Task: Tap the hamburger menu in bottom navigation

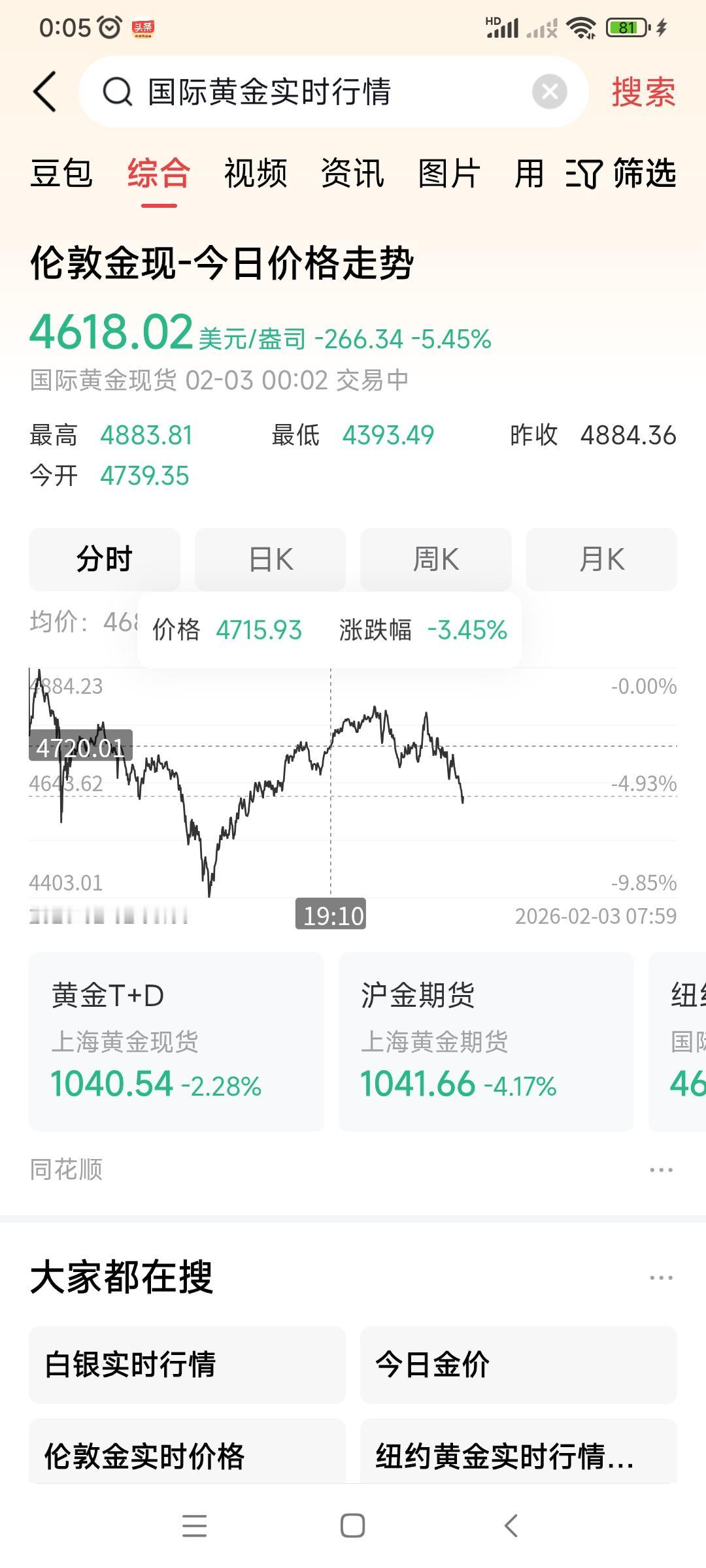Action: (x=194, y=1524)
